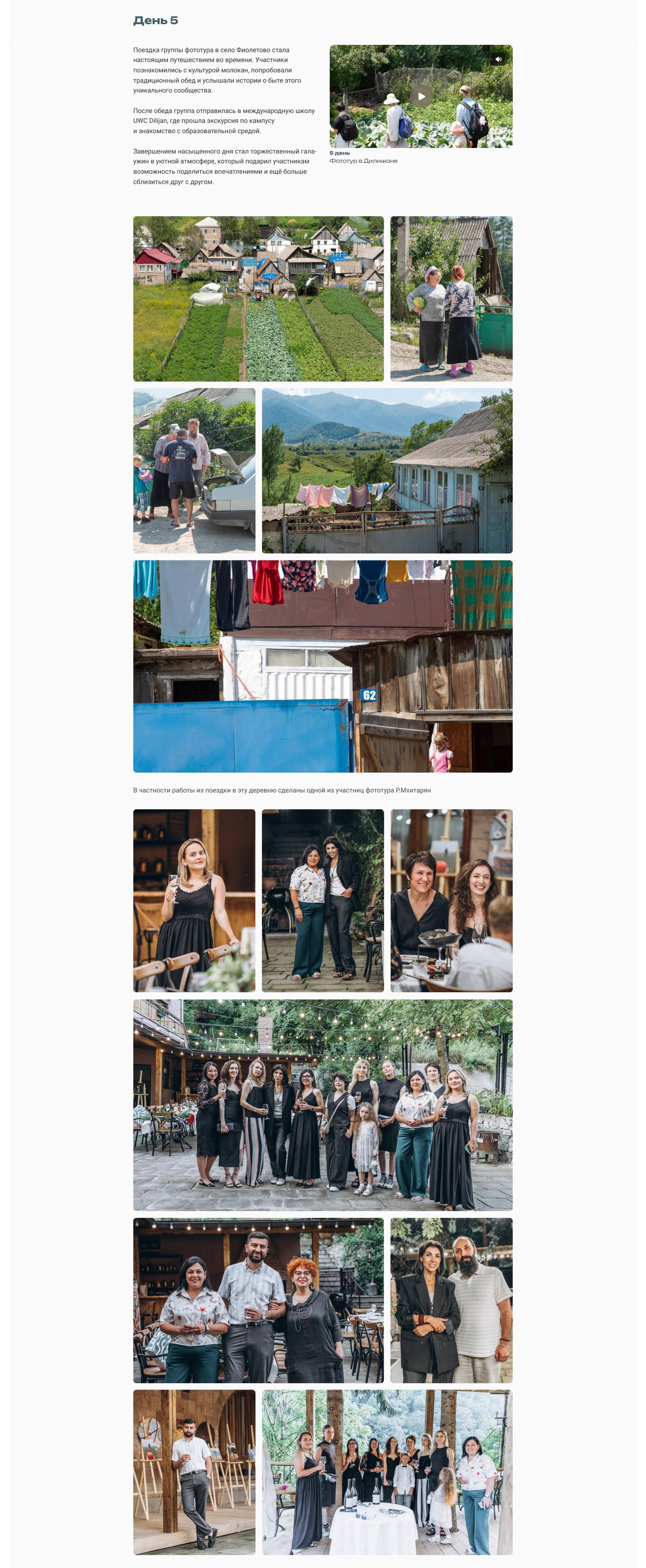Toggle the video sound icon
Image resolution: width=646 pixels, height=1568 pixels.
pyautogui.click(x=498, y=59)
